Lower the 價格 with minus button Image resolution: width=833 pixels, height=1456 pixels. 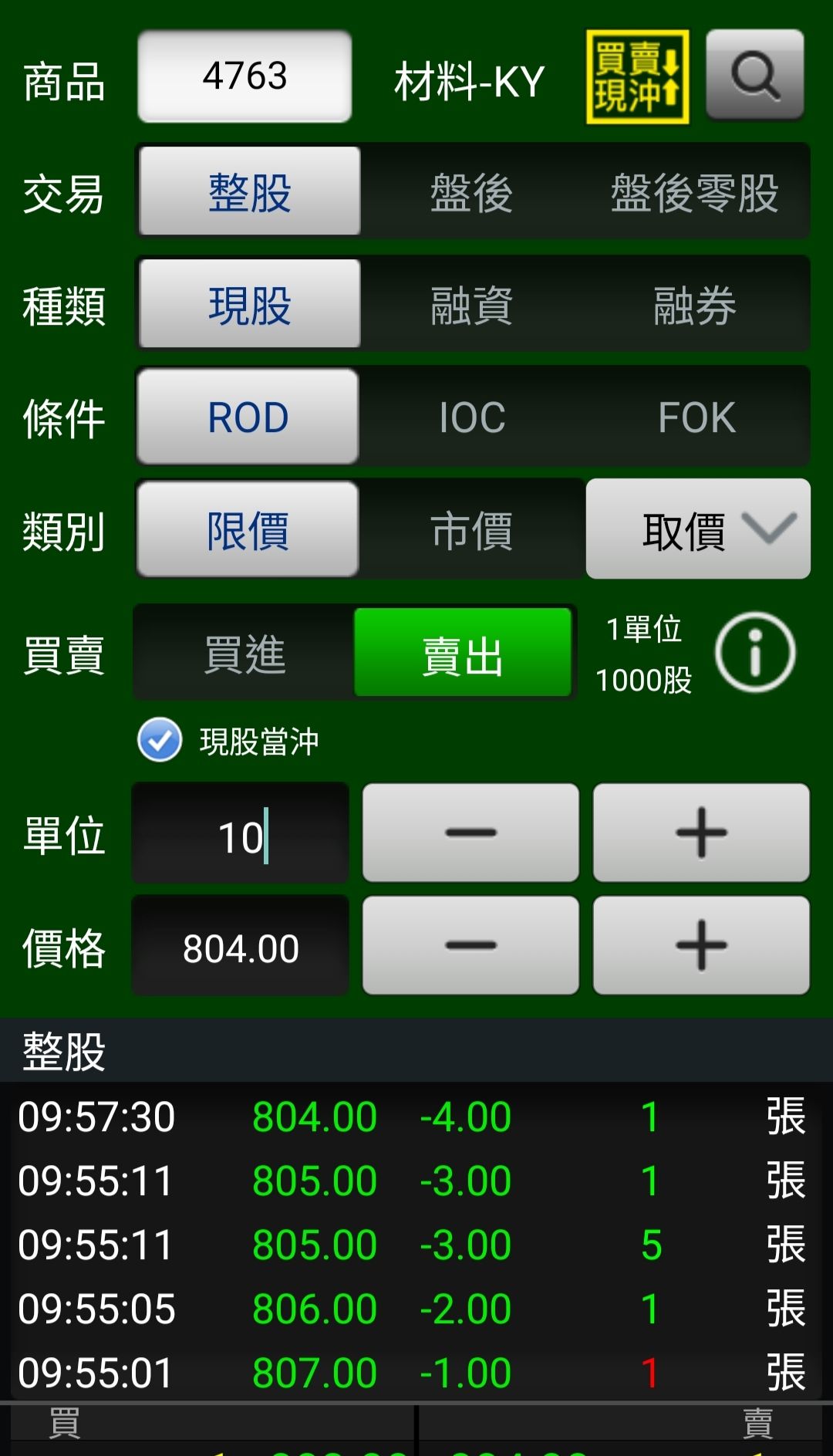point(470,946)
